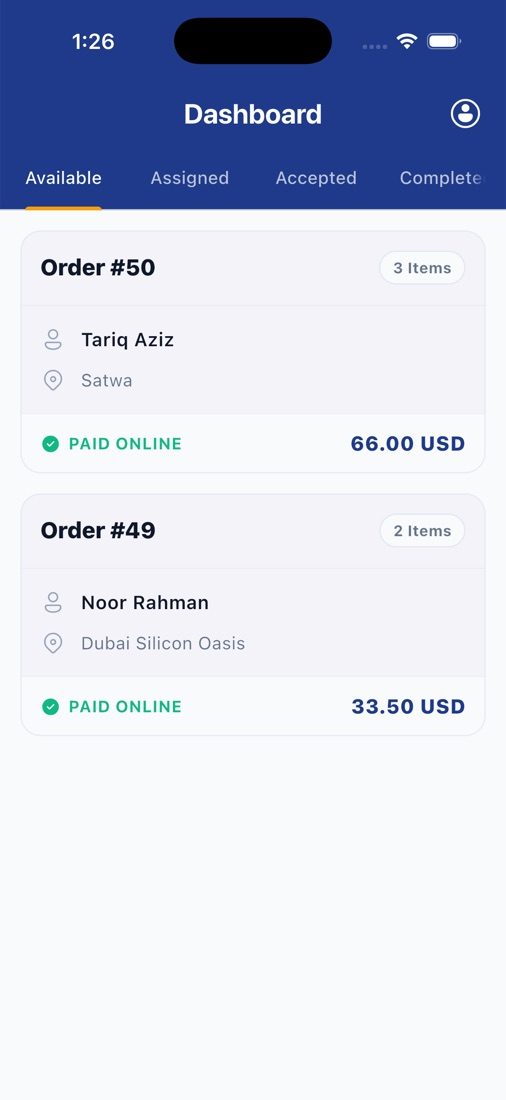Go to the Completed tab

[x=442, y=178]
